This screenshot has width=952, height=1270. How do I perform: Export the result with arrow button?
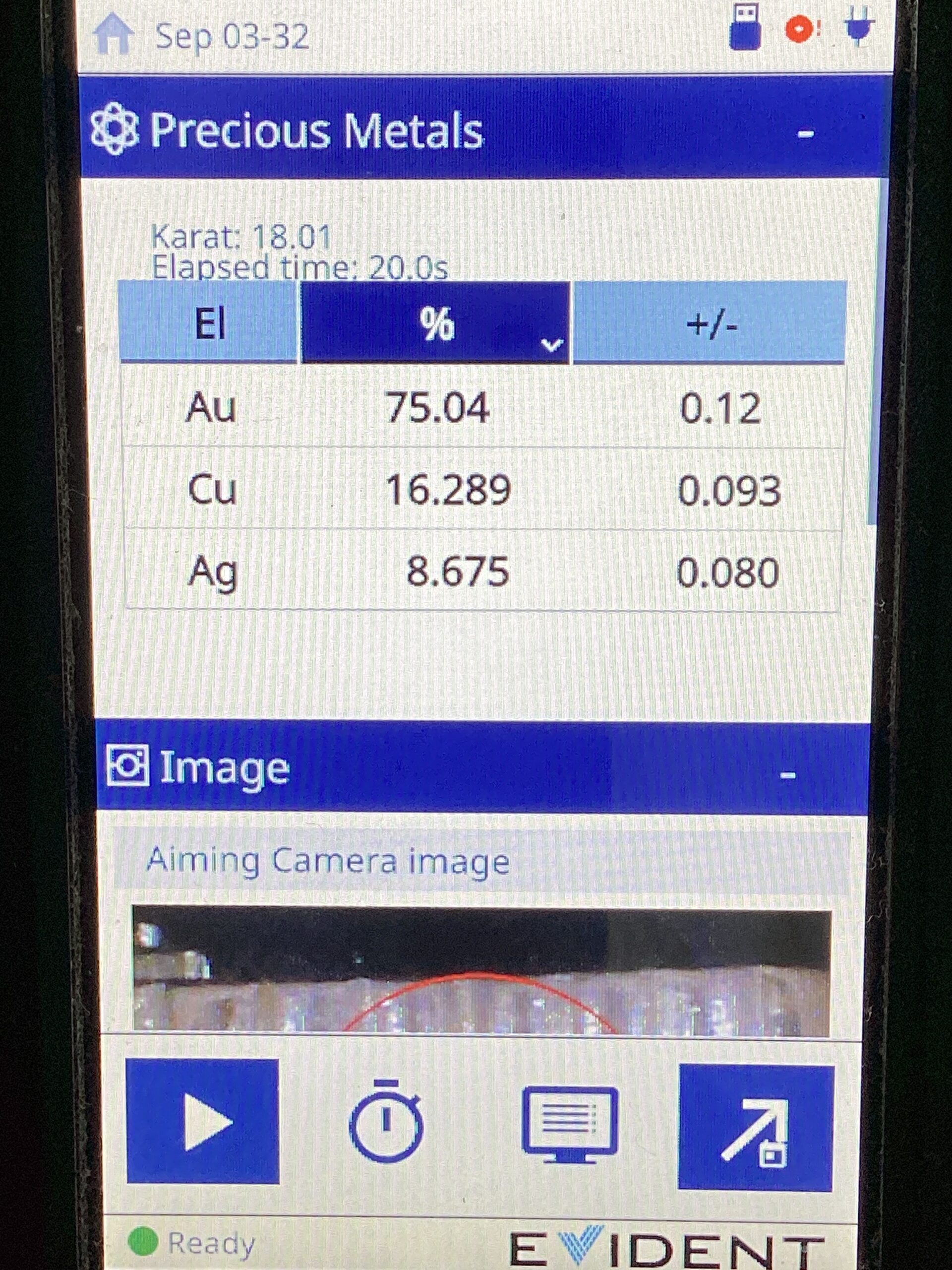[756, 1128]
